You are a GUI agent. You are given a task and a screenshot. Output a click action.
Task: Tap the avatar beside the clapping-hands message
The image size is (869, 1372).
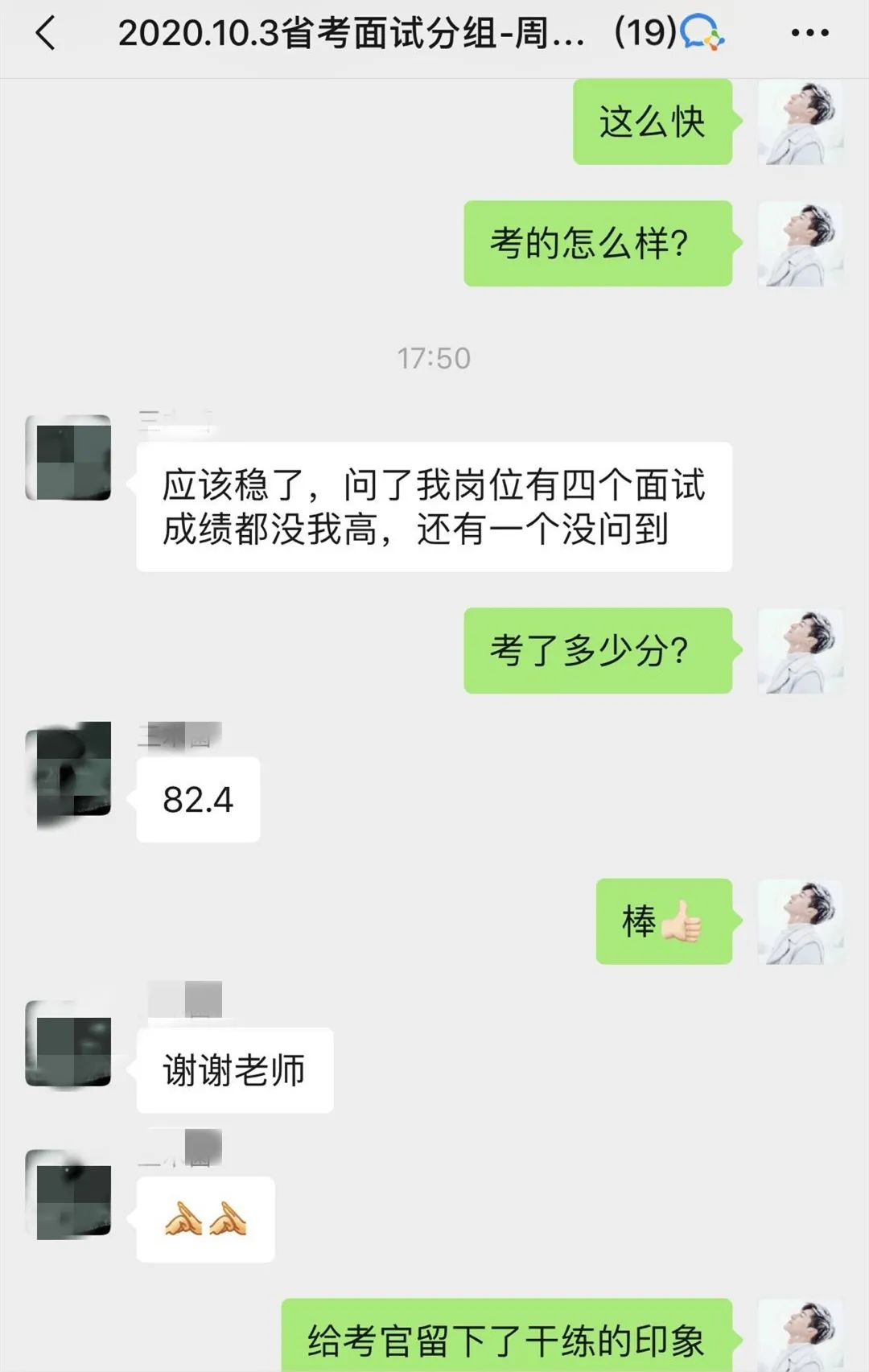(x=69, y=1194)
